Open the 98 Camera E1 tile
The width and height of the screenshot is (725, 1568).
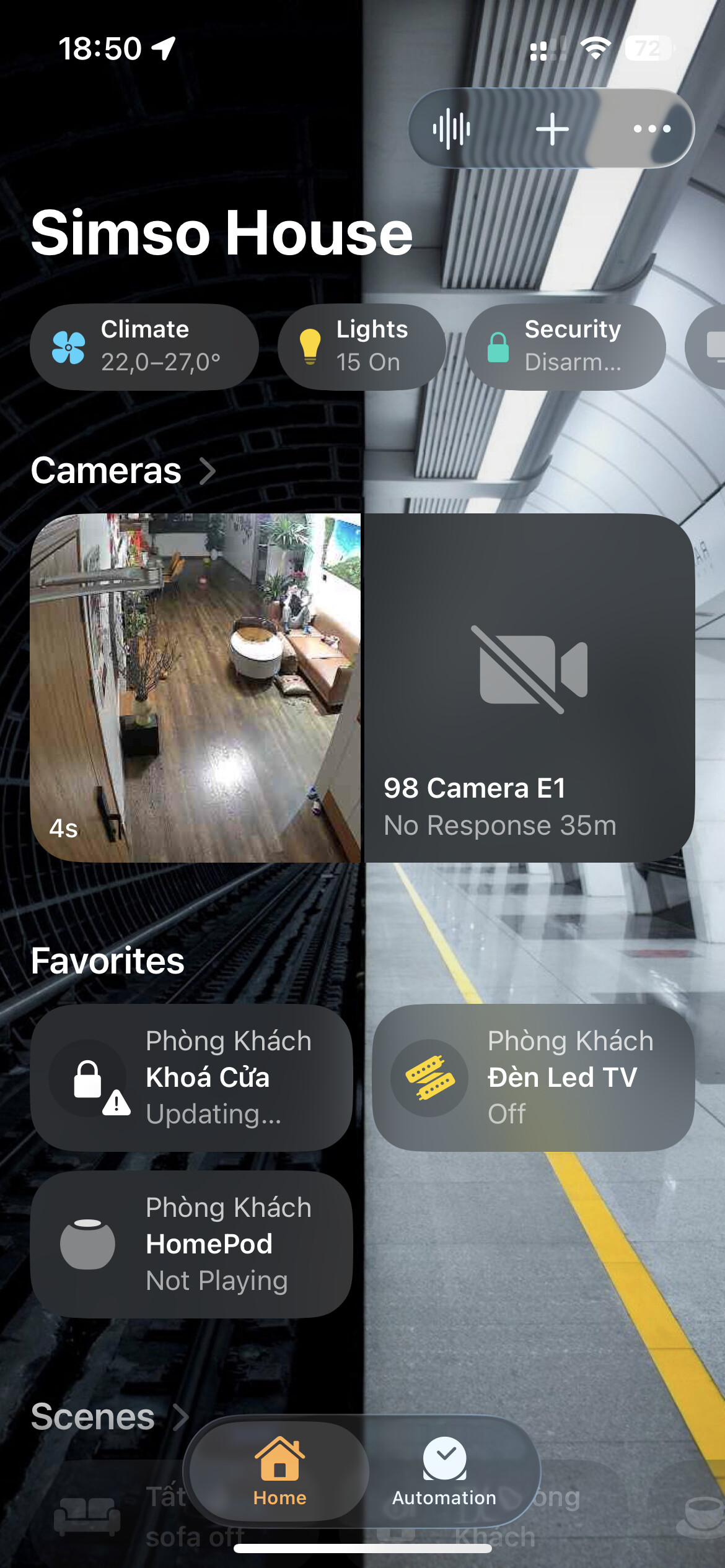pyautogui.click(x=529, y=687)
